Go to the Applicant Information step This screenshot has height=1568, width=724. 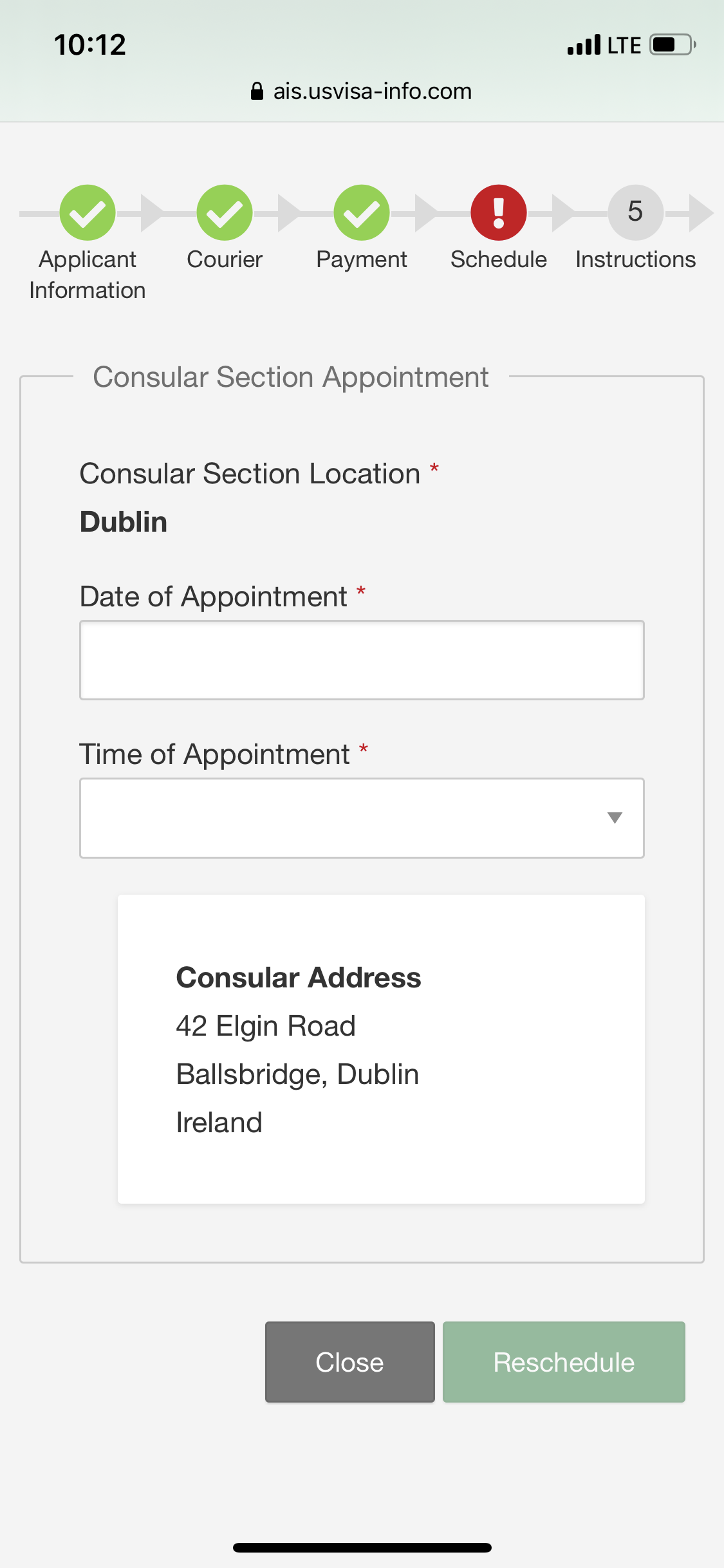pos(88,243)
